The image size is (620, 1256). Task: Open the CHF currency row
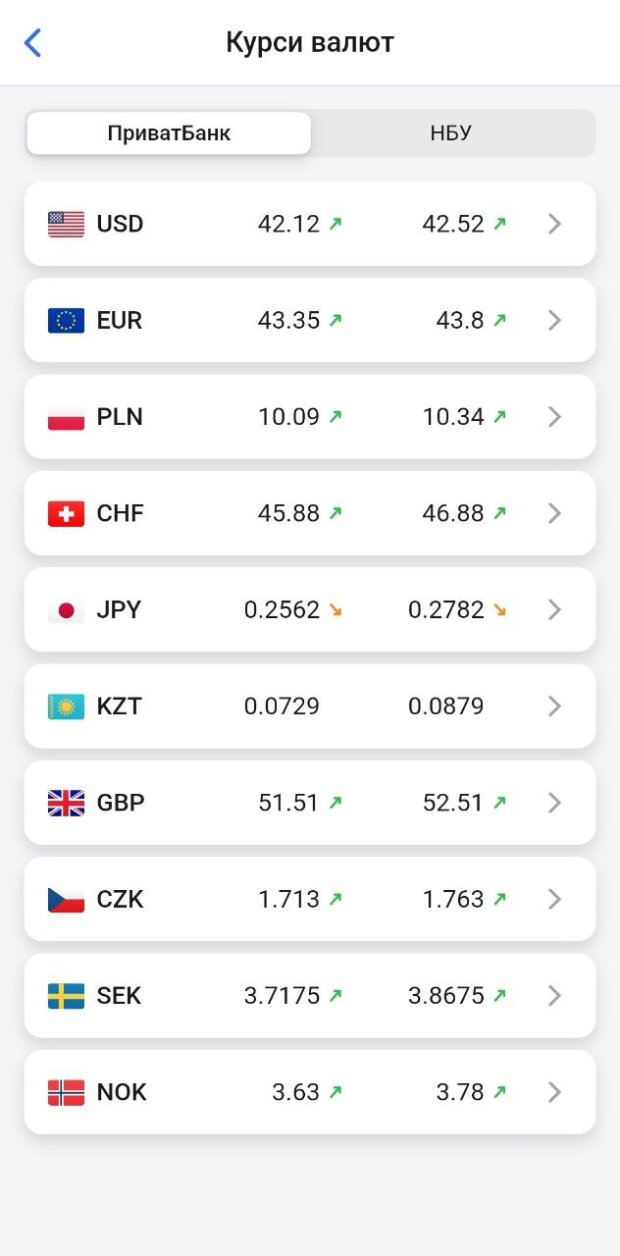coord(310,513)
